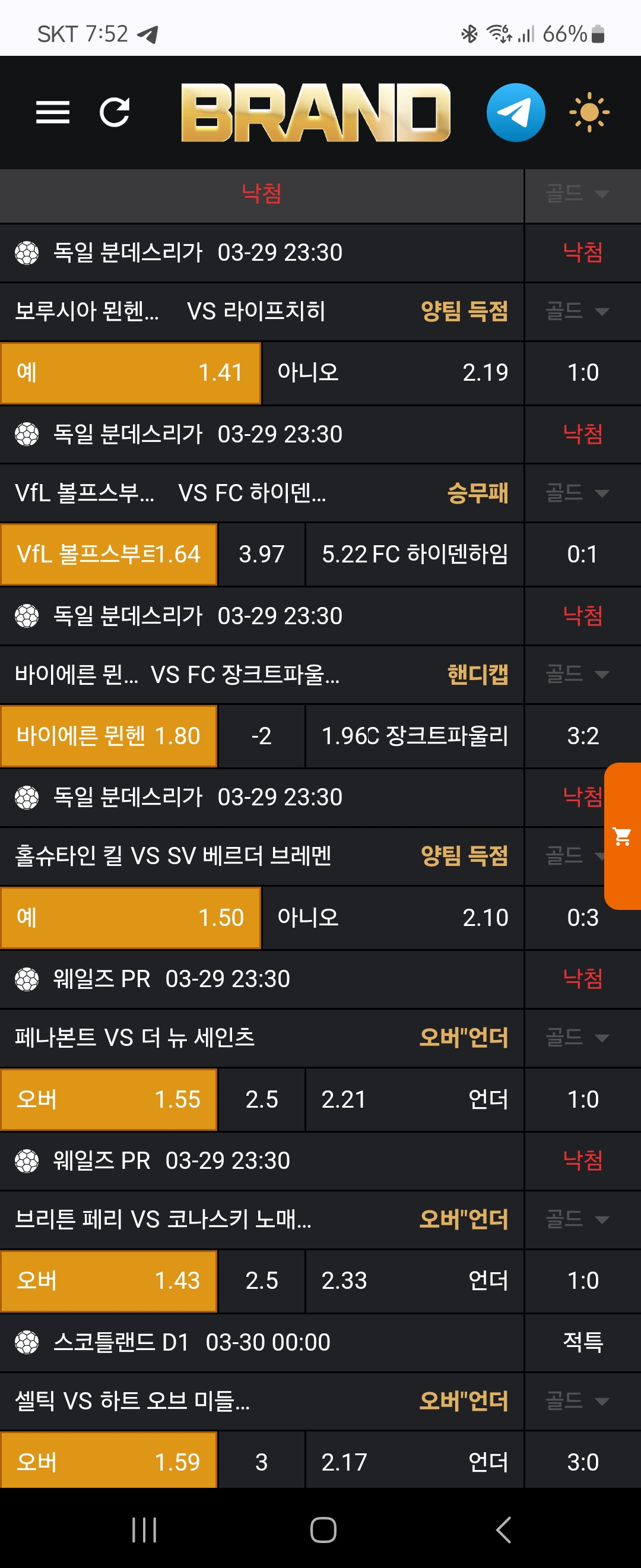Select 아니오 2.19 for Borussia match
Screen dimensions: 641x1568
pyautogui.click(x=392, y=372)
